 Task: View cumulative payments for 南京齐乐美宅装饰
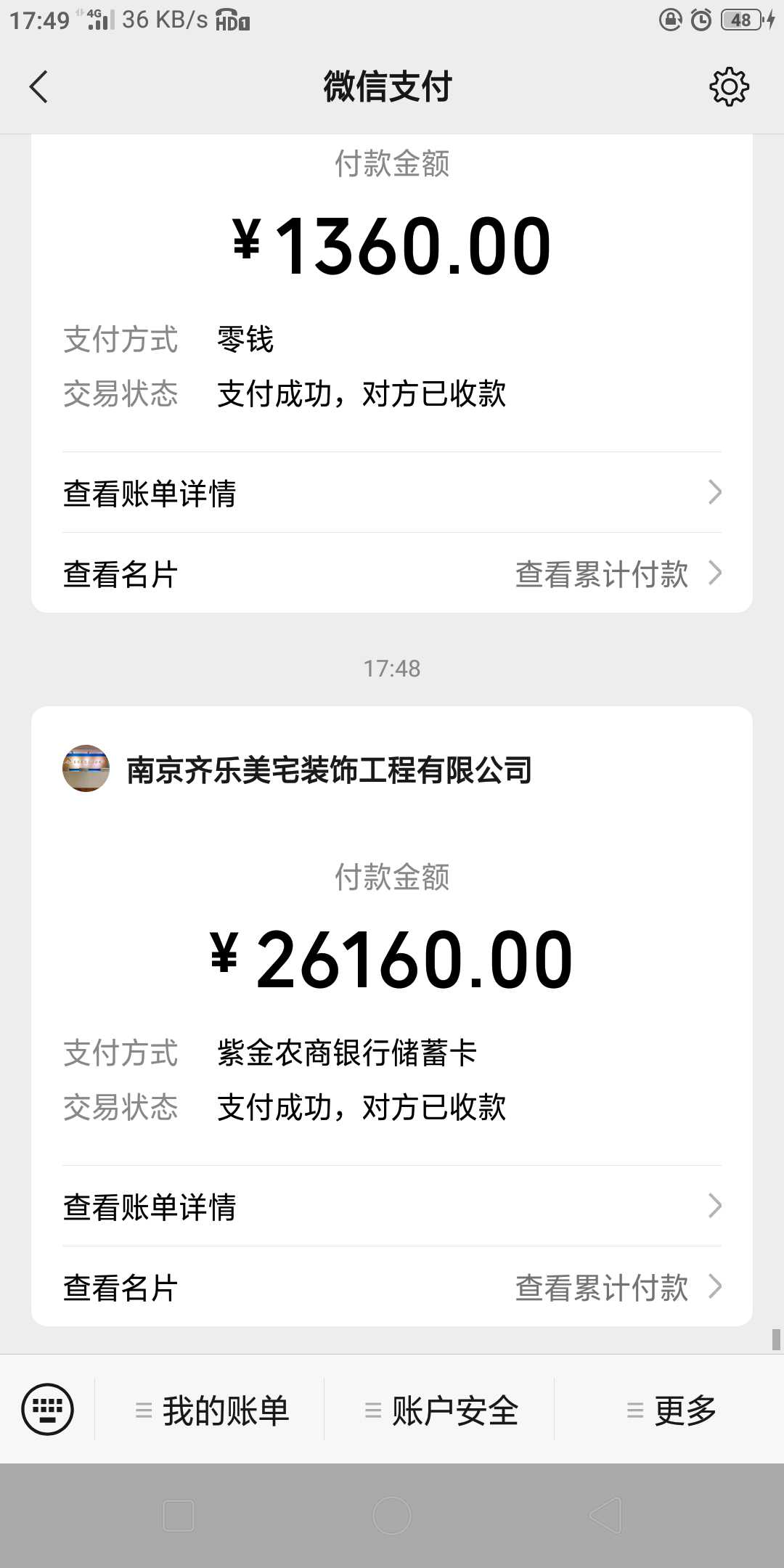tap(617, 1288)
